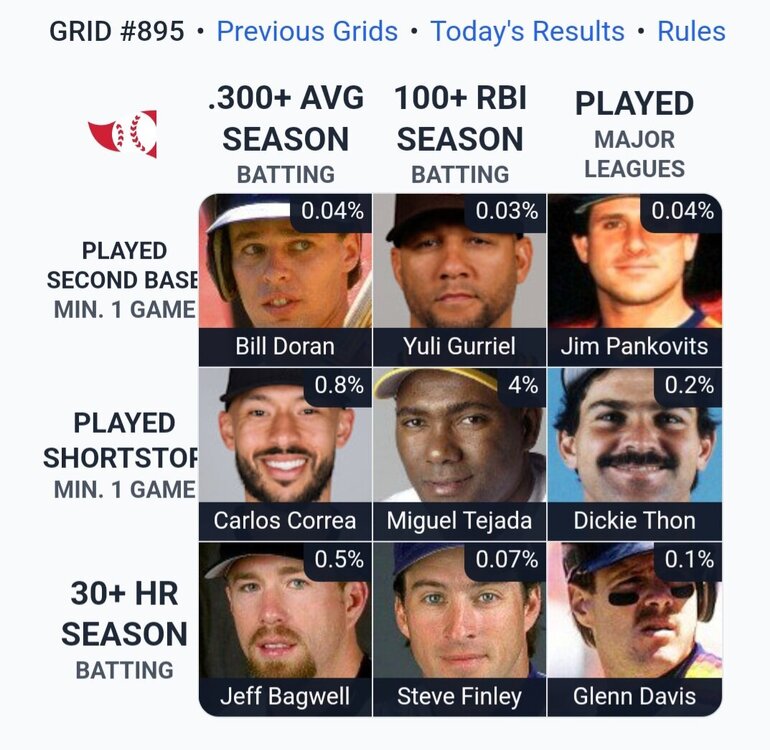The width and height of the screenshot is (770, 750).
Task: Tap the Yuli Gurriel tile
Action: [x=460, y=280]
